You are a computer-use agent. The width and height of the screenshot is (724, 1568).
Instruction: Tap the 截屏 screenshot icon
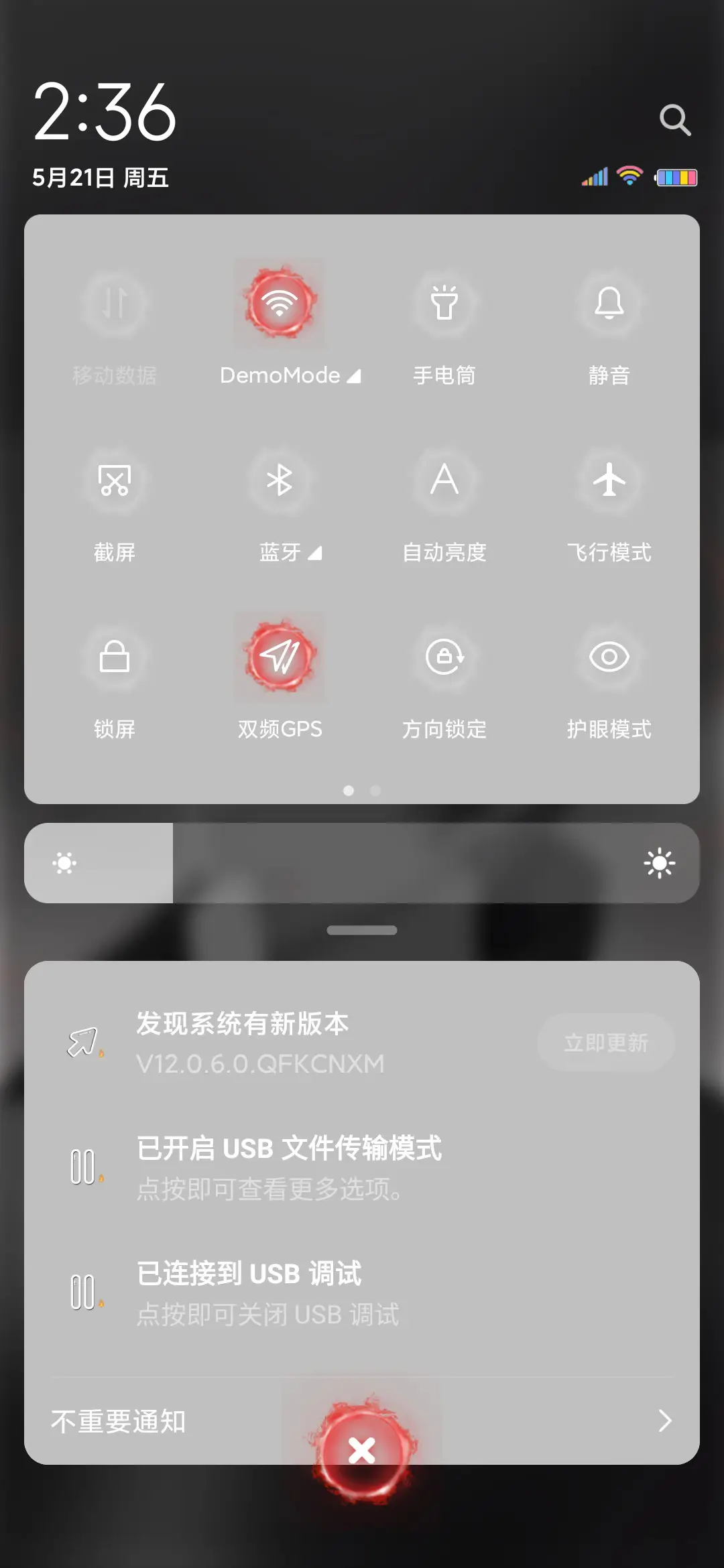coord(115,481)
